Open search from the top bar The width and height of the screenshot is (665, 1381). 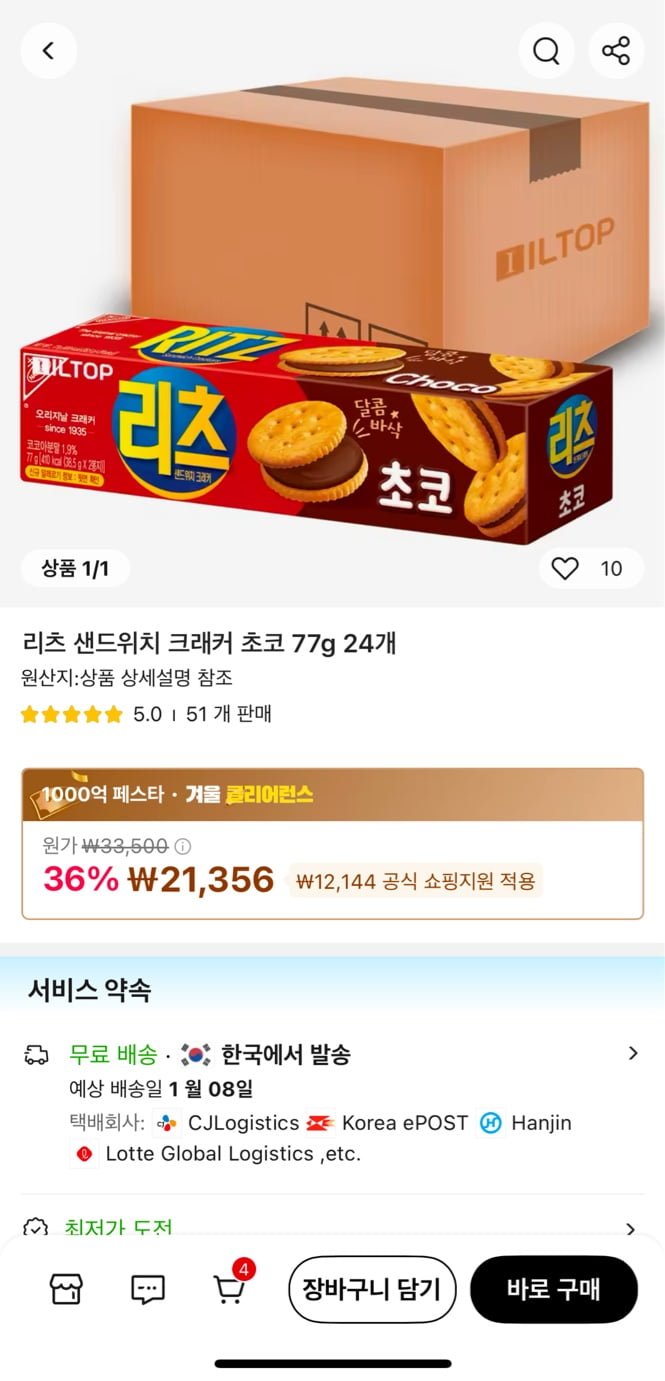point(546,50)
